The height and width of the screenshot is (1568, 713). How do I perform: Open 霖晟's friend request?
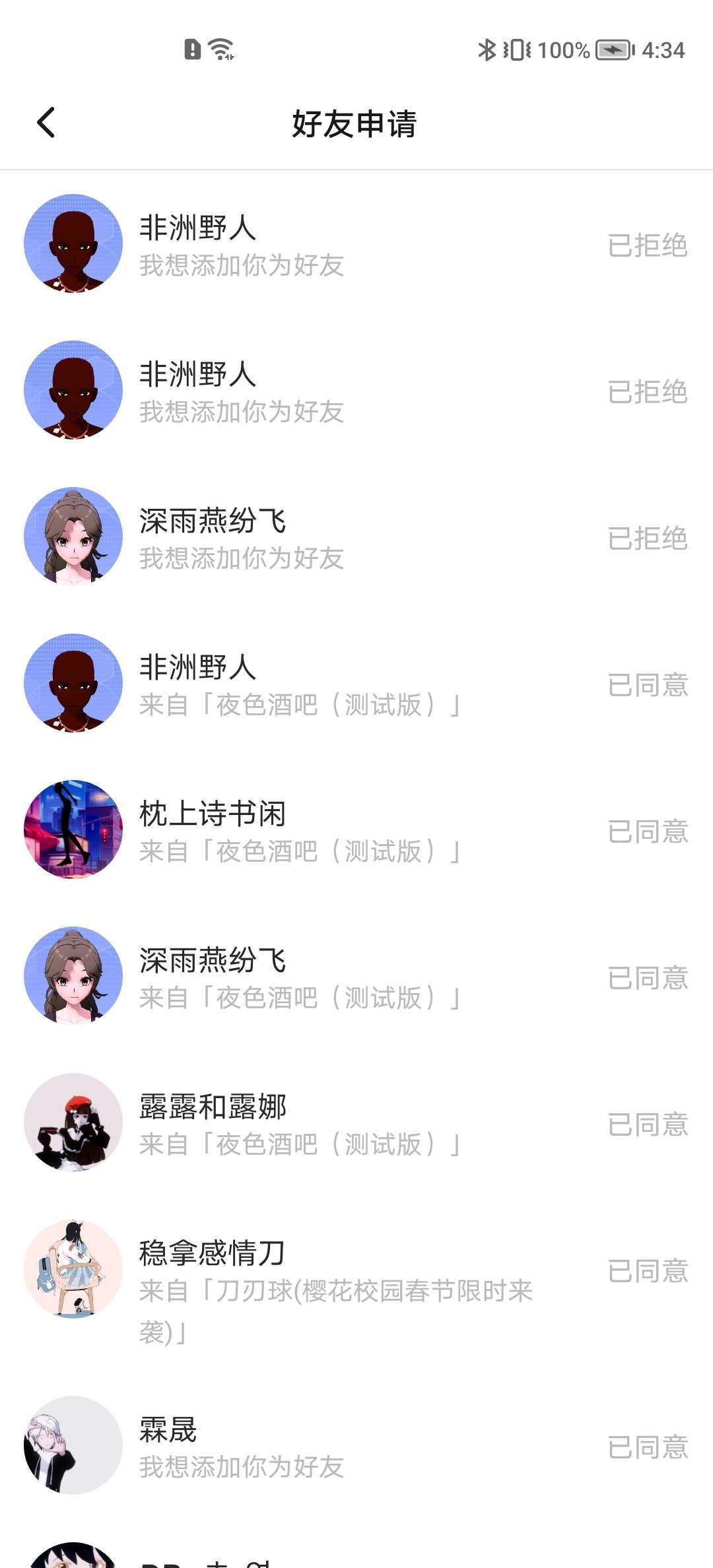pyautogui.click(x=356, y=1445)
